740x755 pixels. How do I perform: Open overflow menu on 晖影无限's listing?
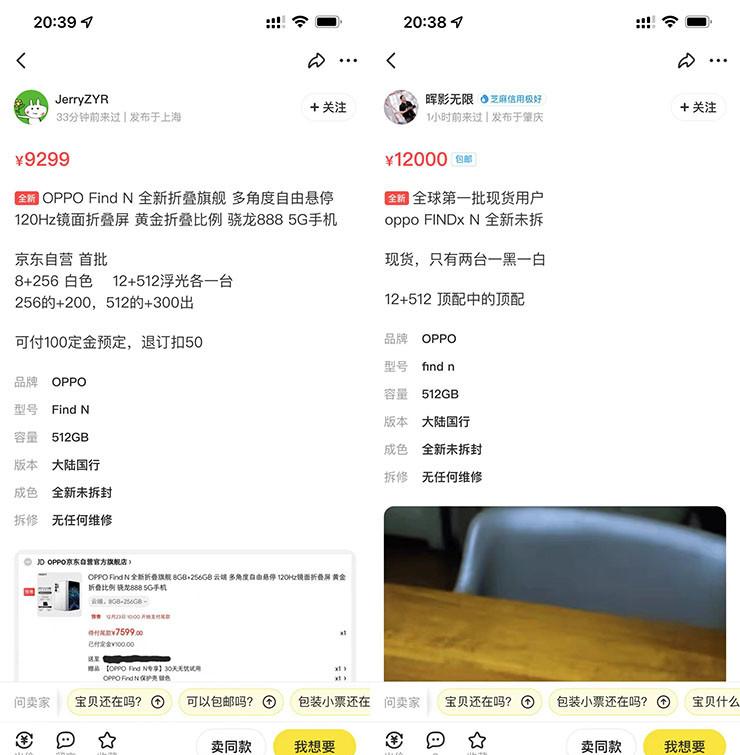718,61
